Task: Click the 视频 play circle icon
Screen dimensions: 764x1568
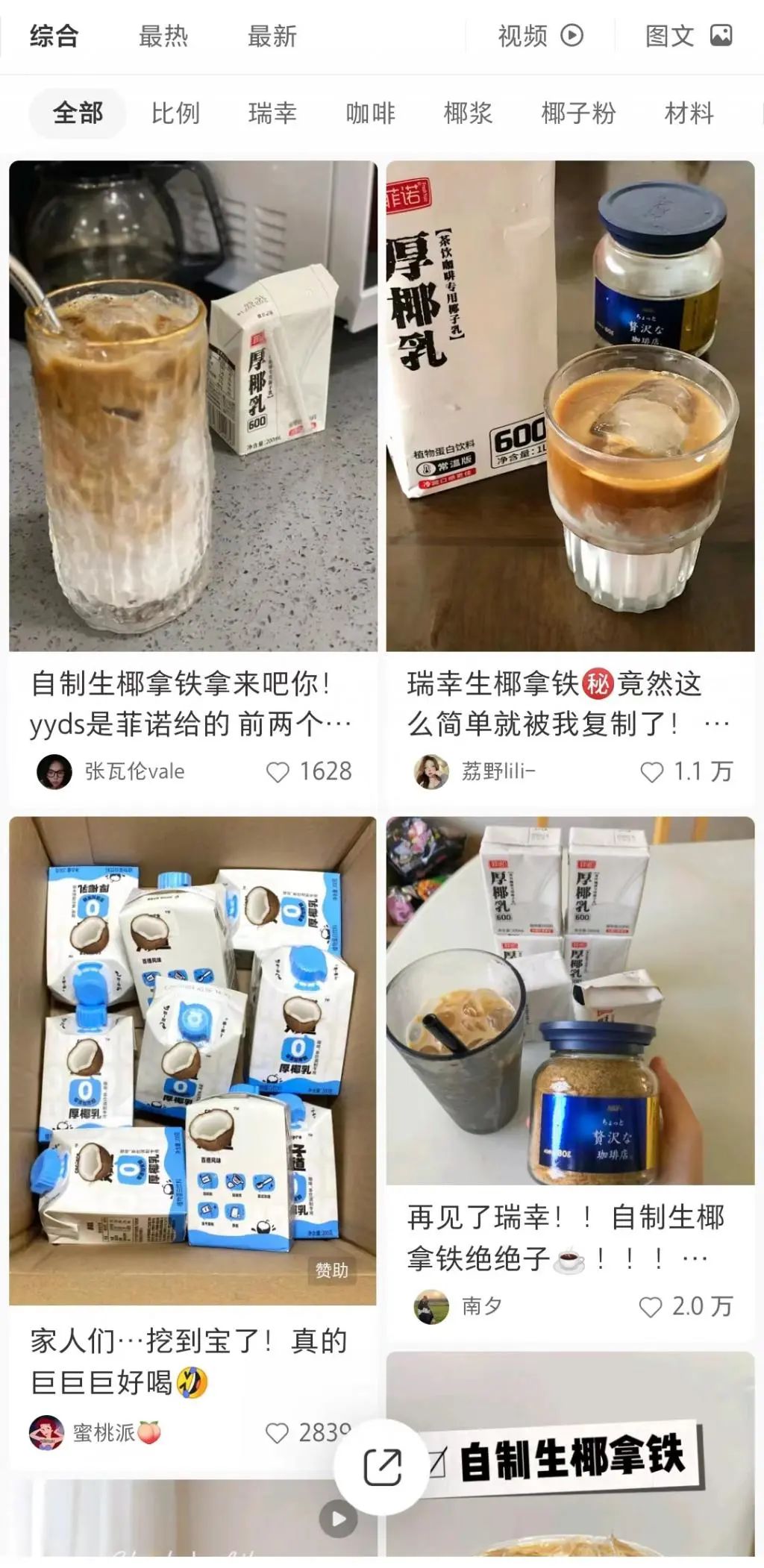Action: 572,35
